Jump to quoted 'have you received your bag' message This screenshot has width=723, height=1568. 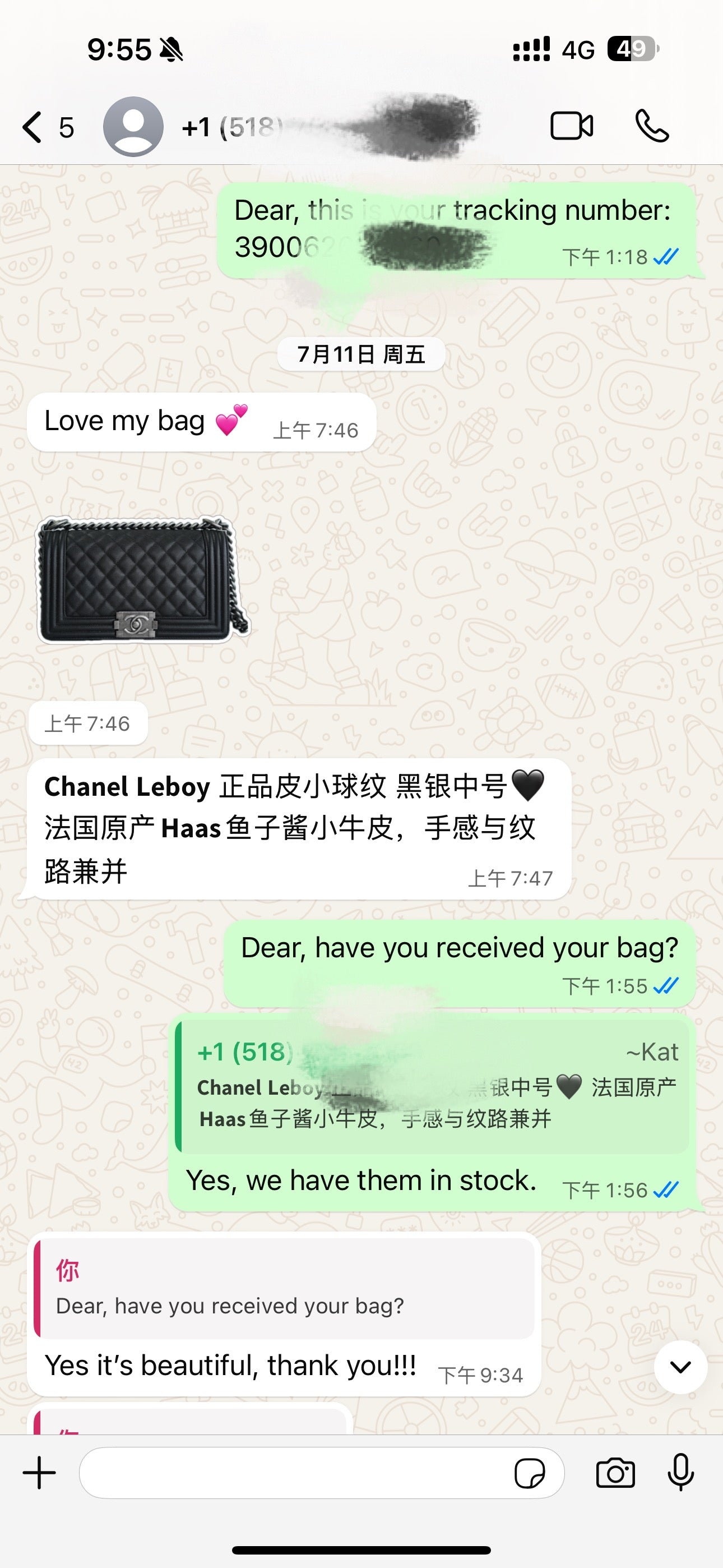285,1288
